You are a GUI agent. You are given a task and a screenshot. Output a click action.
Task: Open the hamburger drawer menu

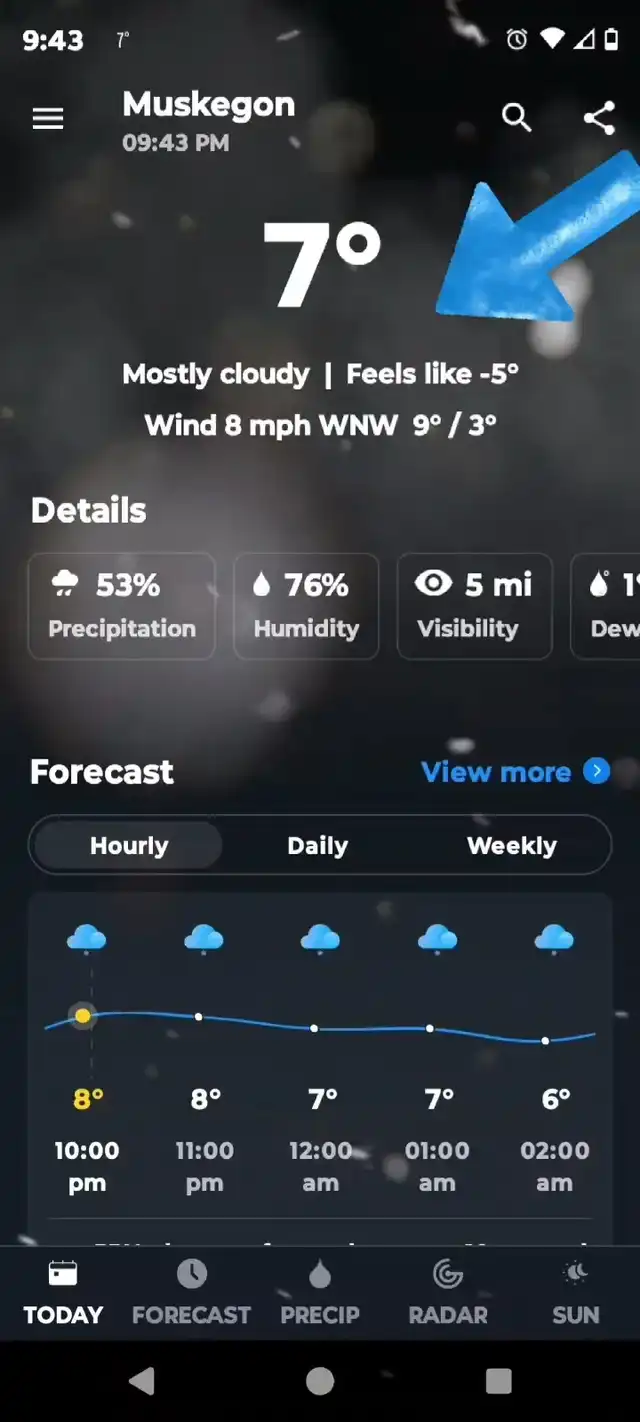48,119
